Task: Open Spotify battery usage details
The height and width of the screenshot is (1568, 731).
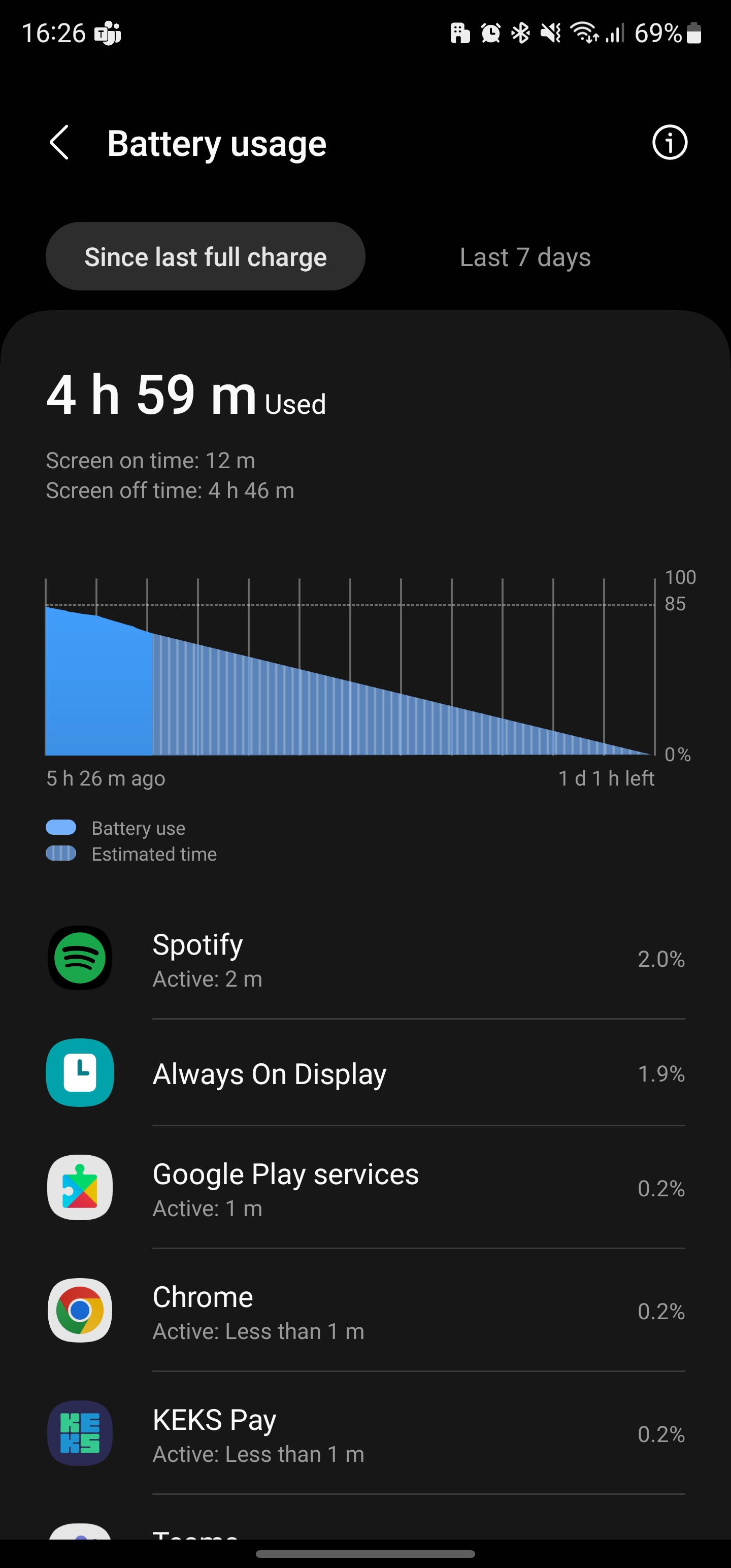Action: point(365,959)
